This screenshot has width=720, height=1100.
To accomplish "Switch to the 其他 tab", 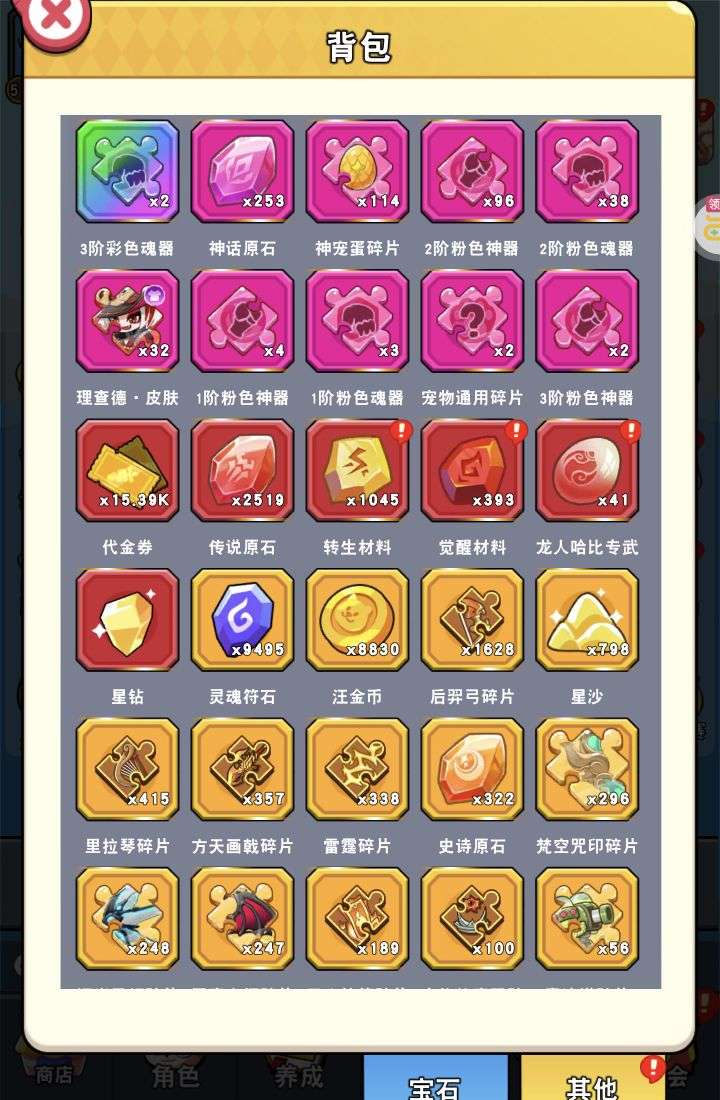I will pos(592,1080).
